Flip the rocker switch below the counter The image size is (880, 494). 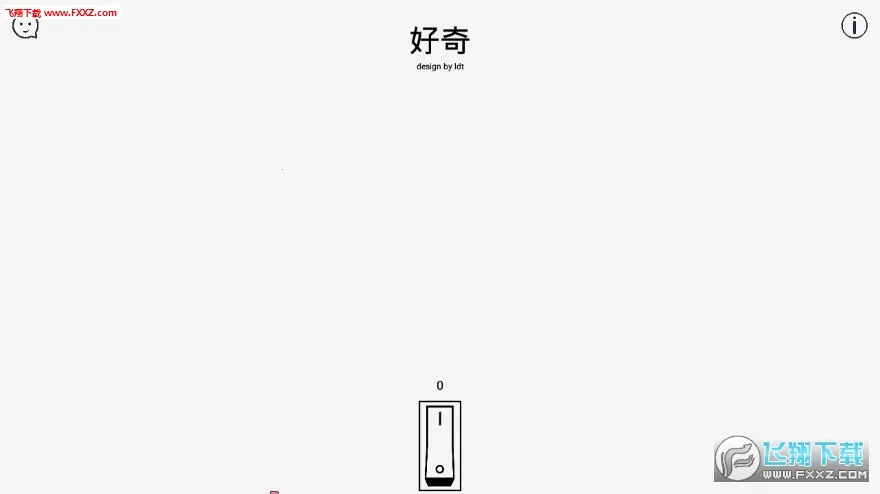(440, 445)
